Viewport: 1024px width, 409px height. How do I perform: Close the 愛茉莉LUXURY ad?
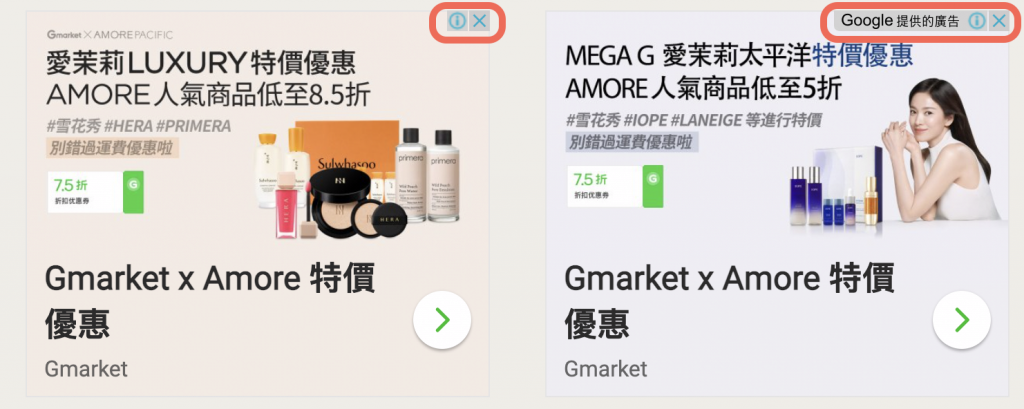(480, 21)
